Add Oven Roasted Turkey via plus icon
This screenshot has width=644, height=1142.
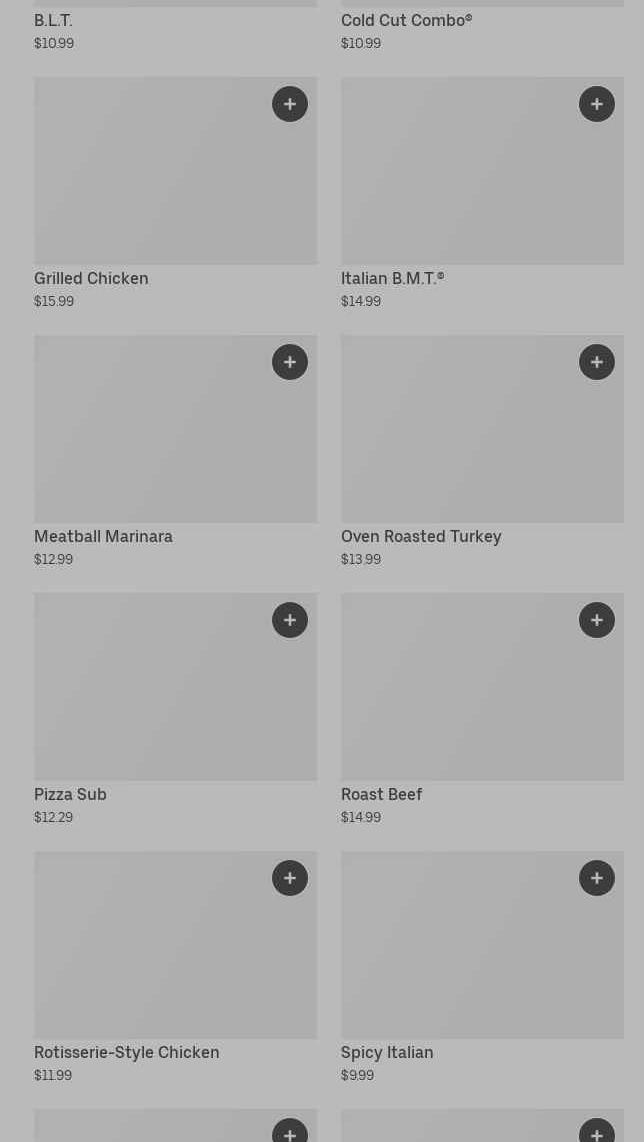coord(597,362)
